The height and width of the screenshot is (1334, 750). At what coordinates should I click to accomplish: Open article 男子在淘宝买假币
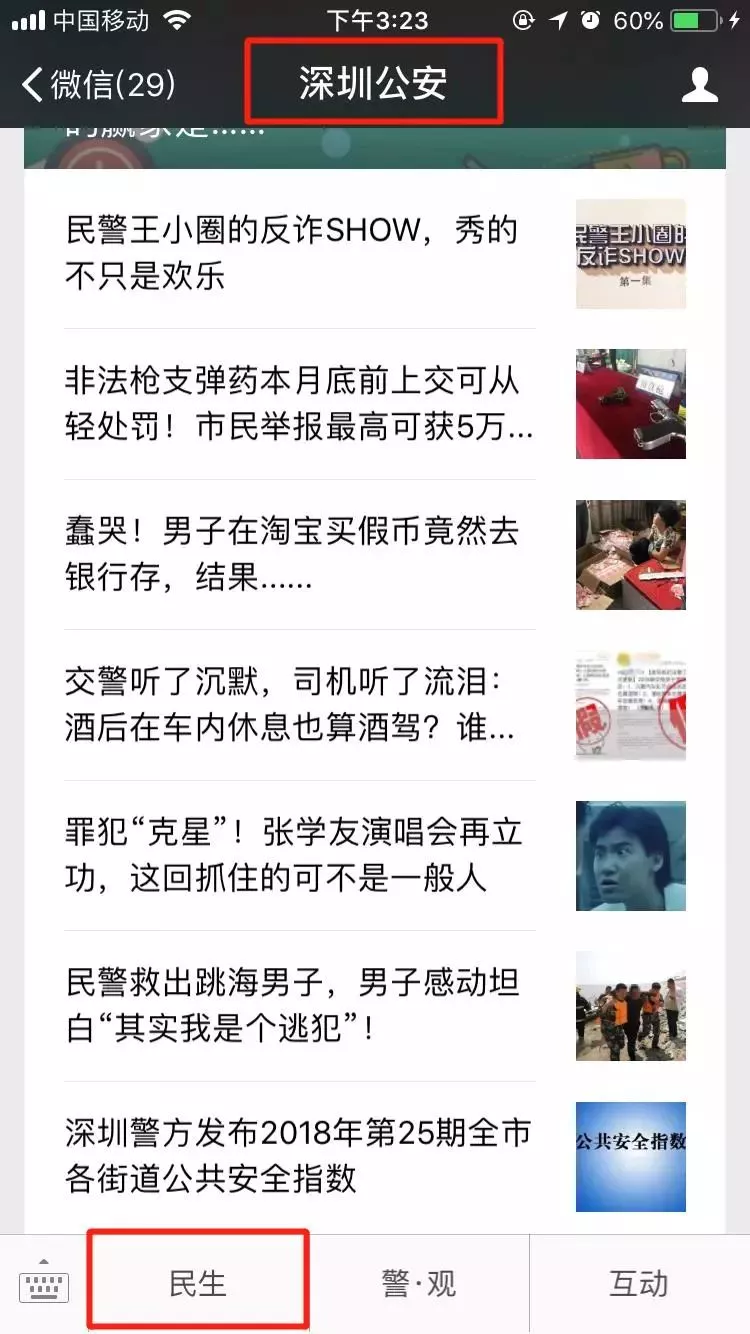(x=300, y=554)
